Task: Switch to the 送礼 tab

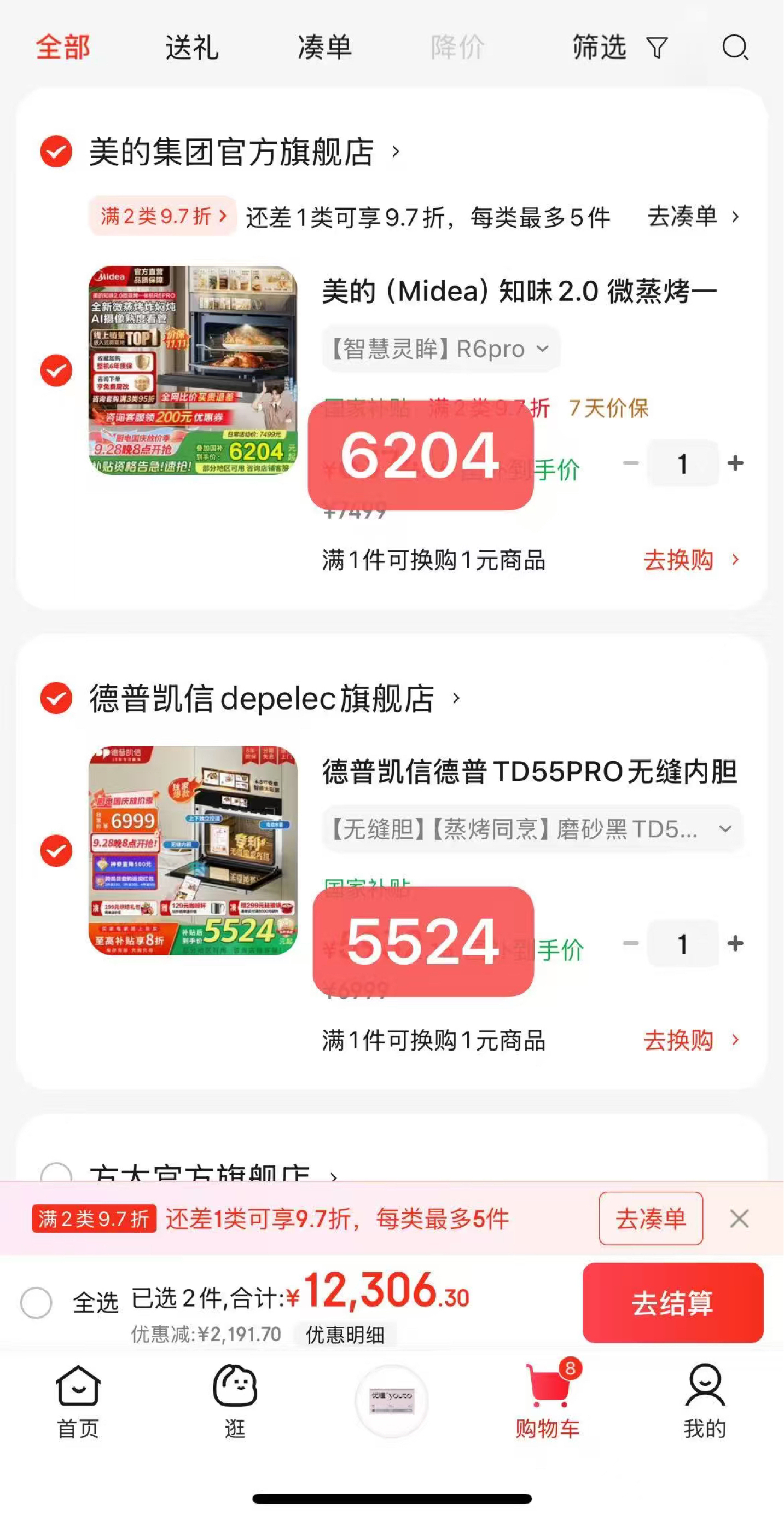Action: point(191,47)
